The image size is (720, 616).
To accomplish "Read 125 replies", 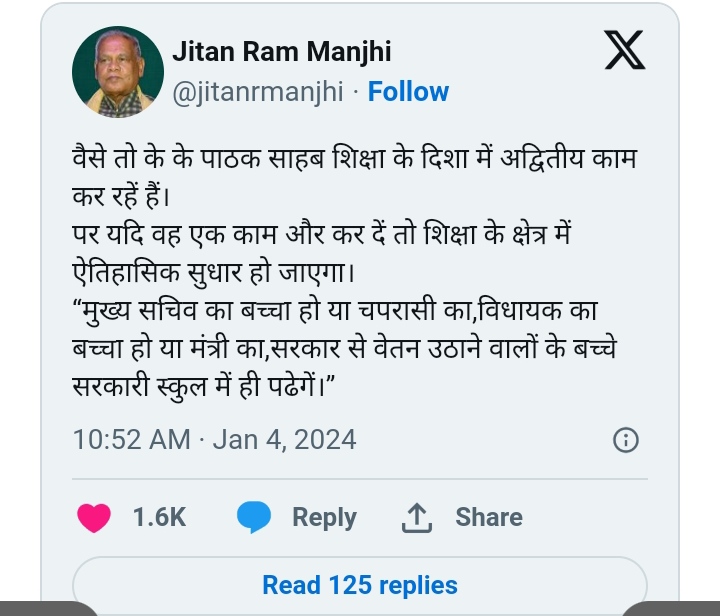I will [359, 585].
